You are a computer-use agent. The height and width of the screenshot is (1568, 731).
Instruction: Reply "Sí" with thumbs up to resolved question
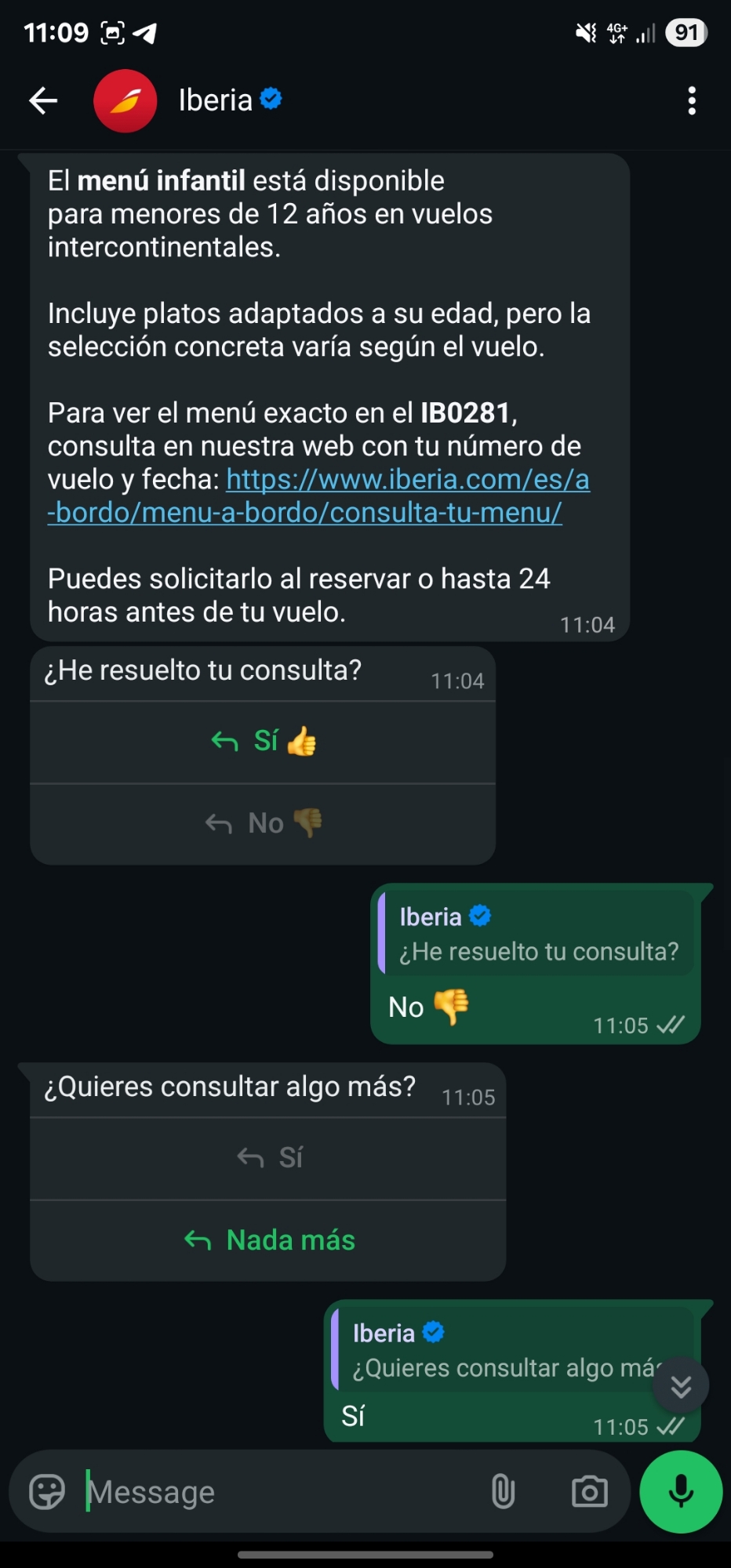coord(263,742)
